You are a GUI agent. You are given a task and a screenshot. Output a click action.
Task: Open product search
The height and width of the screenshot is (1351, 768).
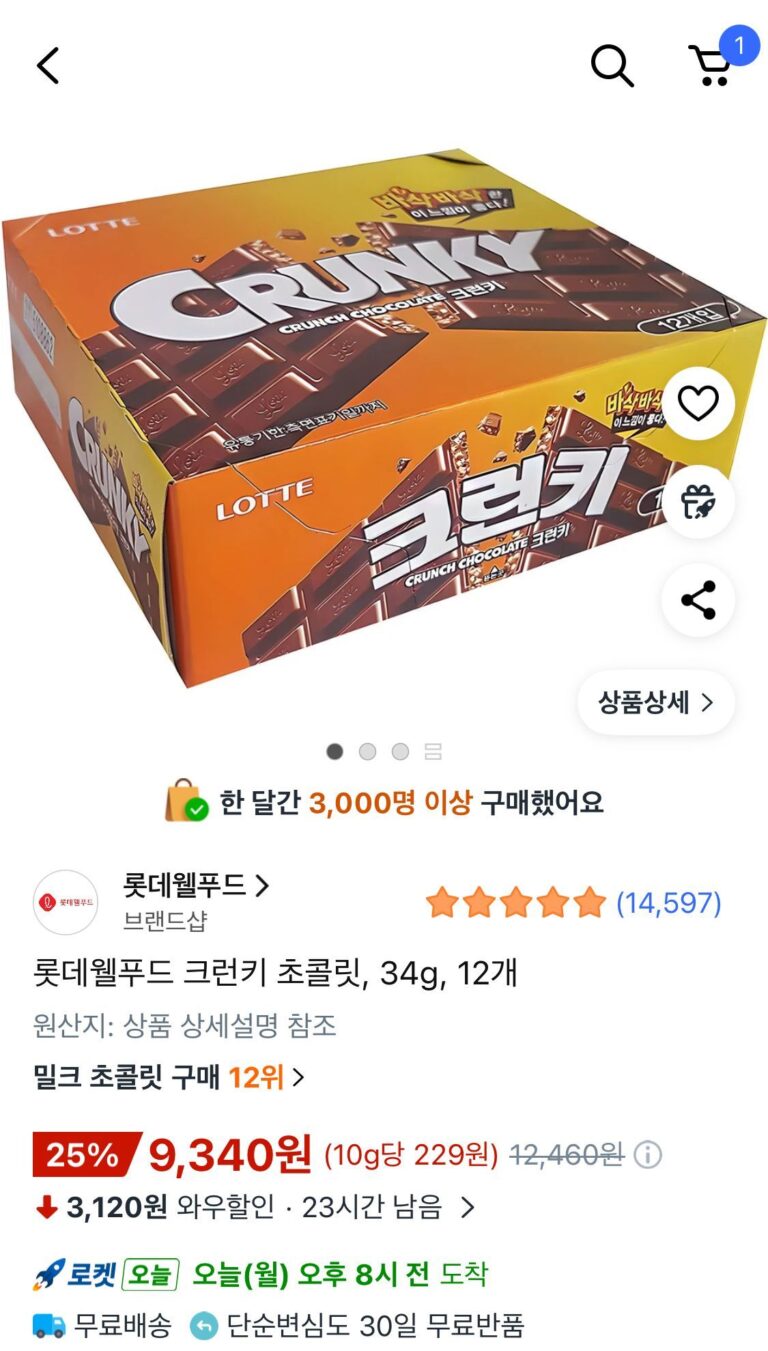(x=612, y=65)
